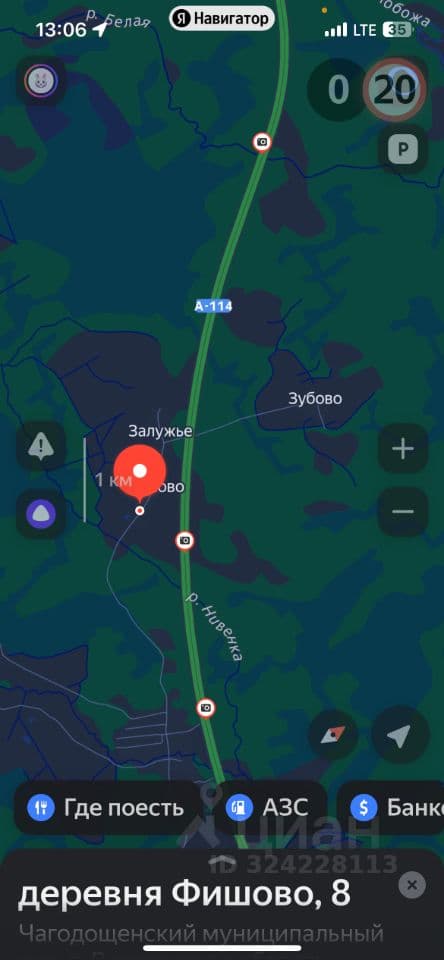Open the parking layer button

[x=403, y=149]
